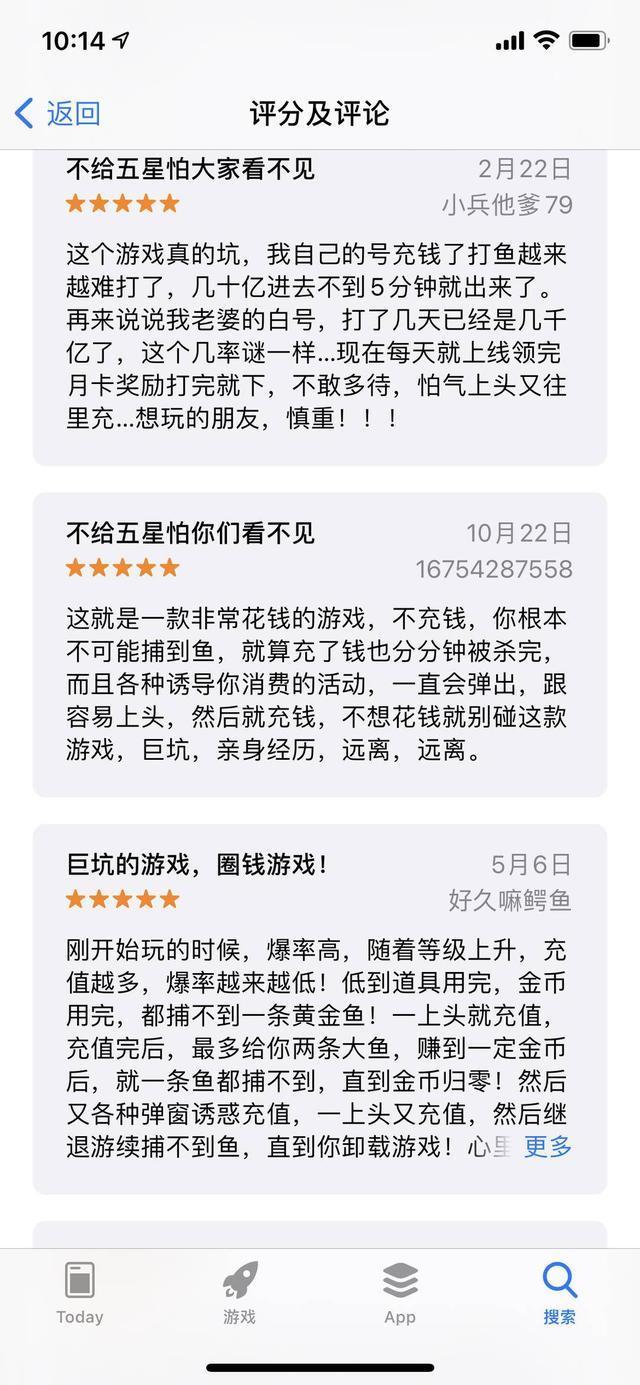The height and width of the screenshot is (1385, 640).
Task: Expand the review via 更多 link
Action: 548,1147
